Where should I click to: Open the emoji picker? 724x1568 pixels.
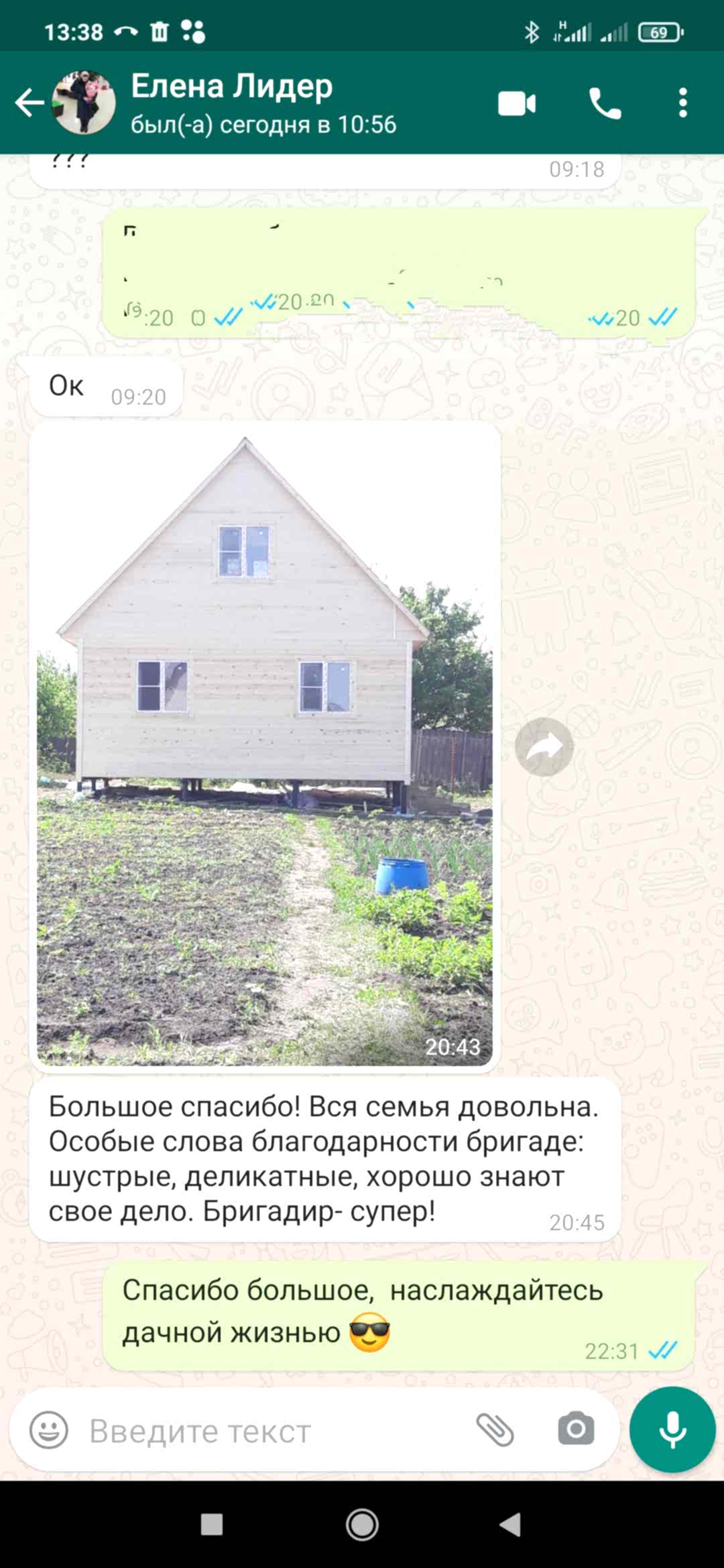coord(49,1430)
